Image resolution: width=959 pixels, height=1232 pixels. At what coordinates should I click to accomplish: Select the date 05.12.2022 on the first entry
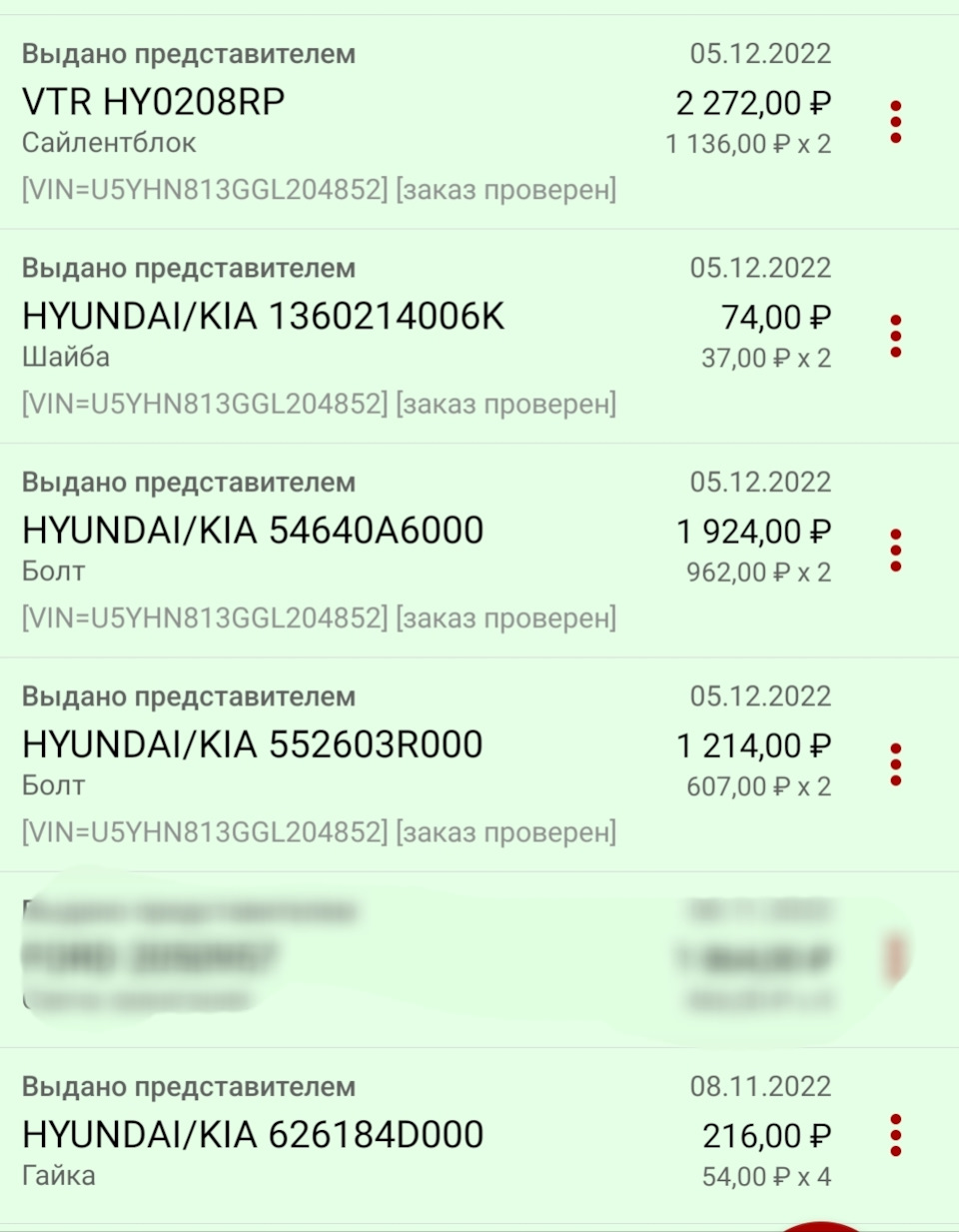762,53
